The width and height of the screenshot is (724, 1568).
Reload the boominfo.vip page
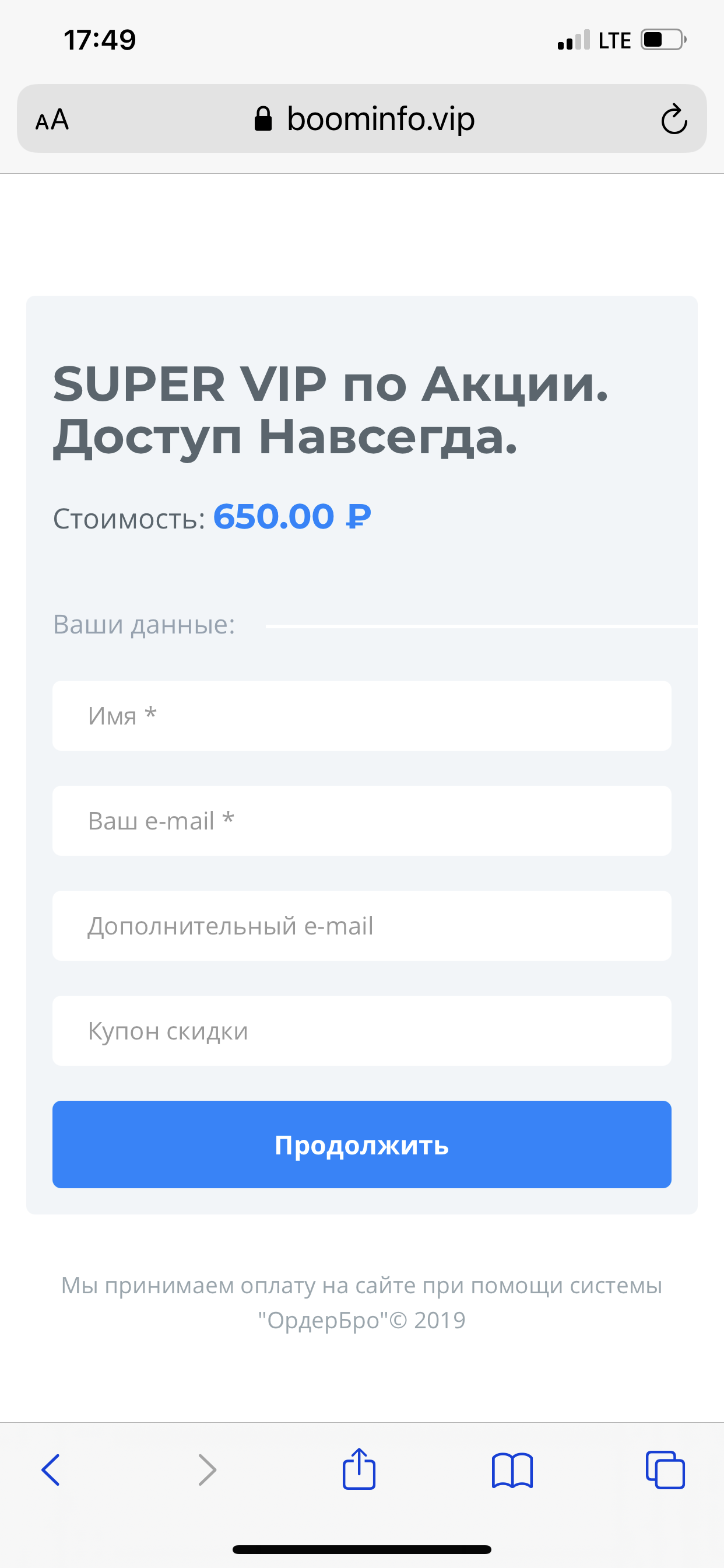674,118
